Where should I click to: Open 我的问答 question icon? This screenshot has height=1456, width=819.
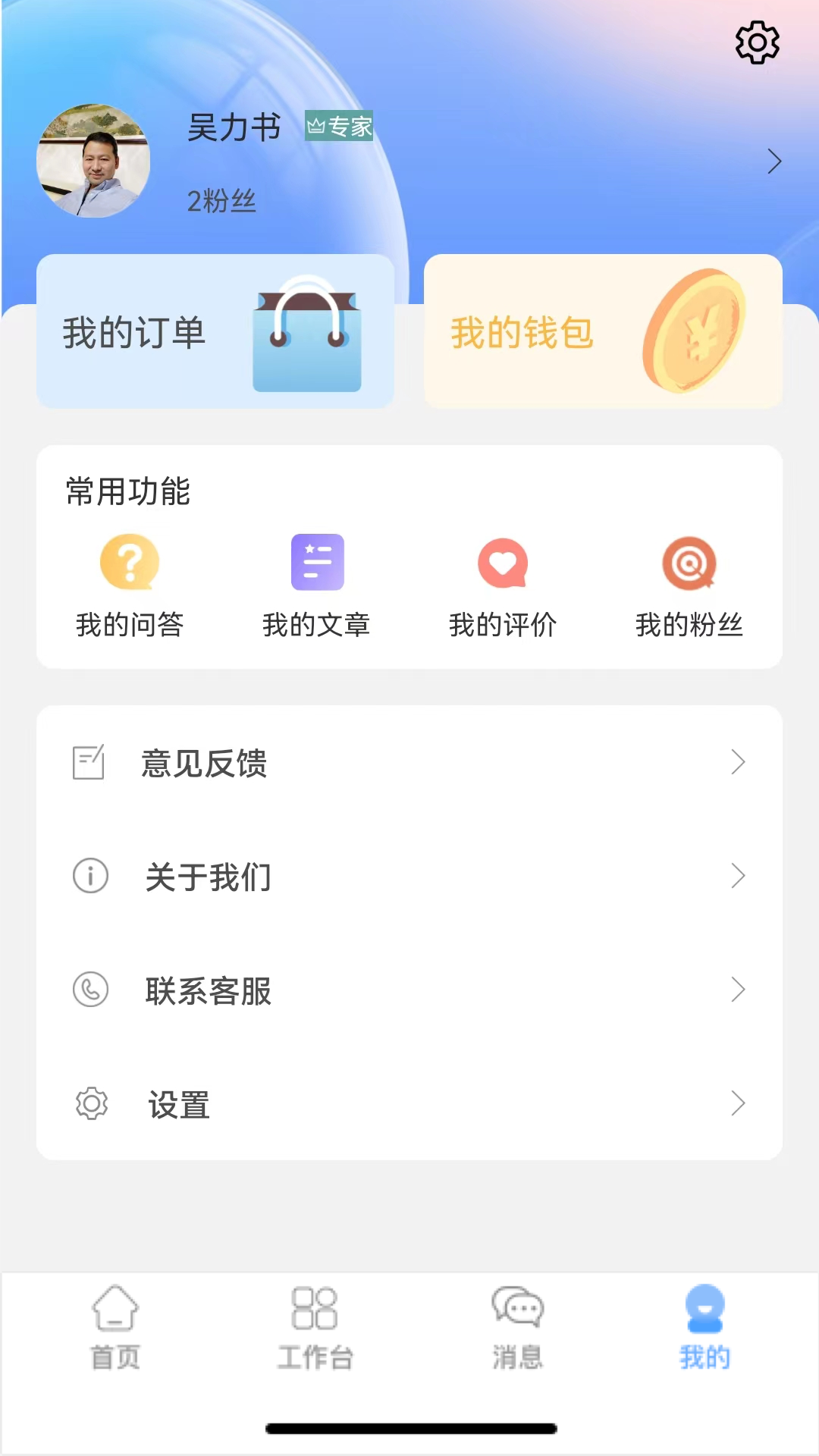pyautogui.click(x=129, y=563)
